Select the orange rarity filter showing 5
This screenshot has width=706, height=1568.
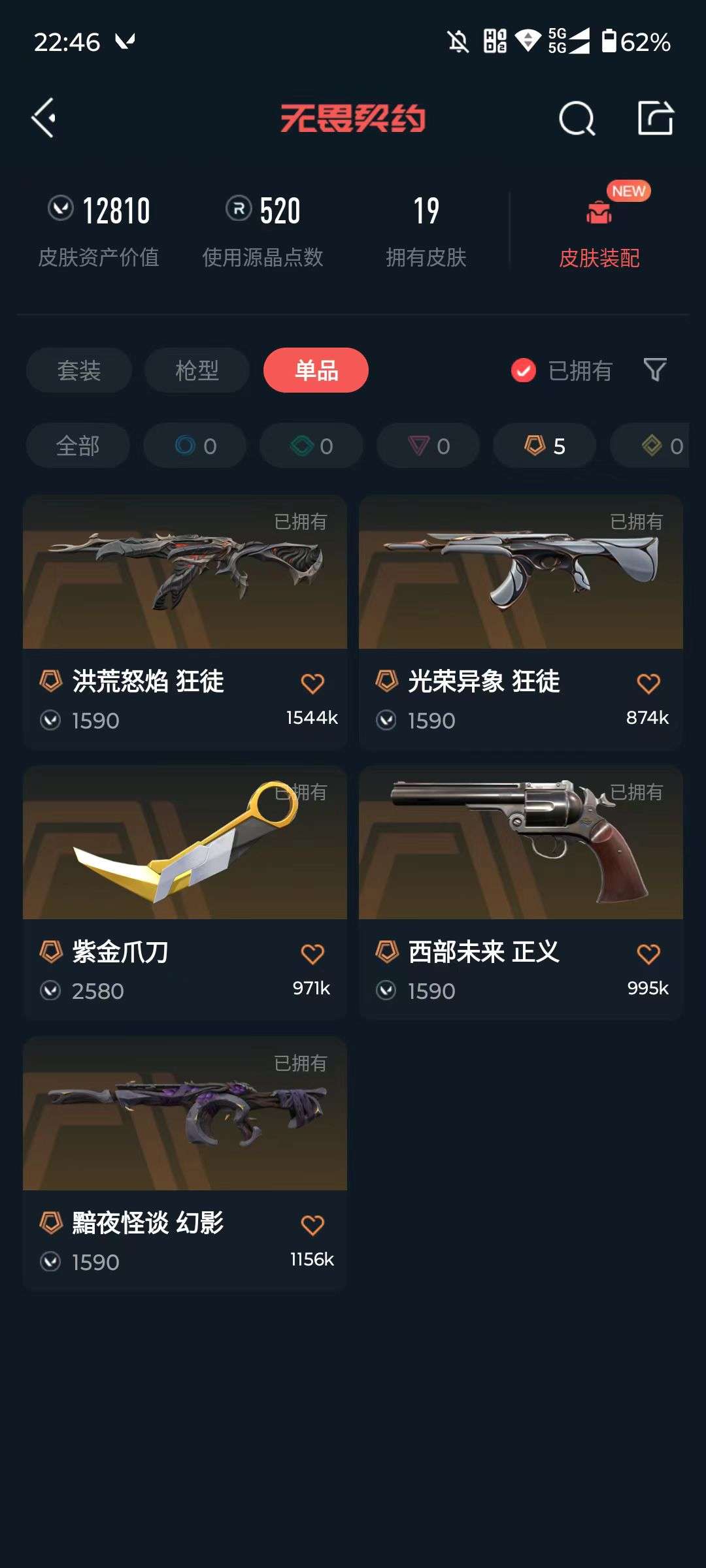coord(543,446)
